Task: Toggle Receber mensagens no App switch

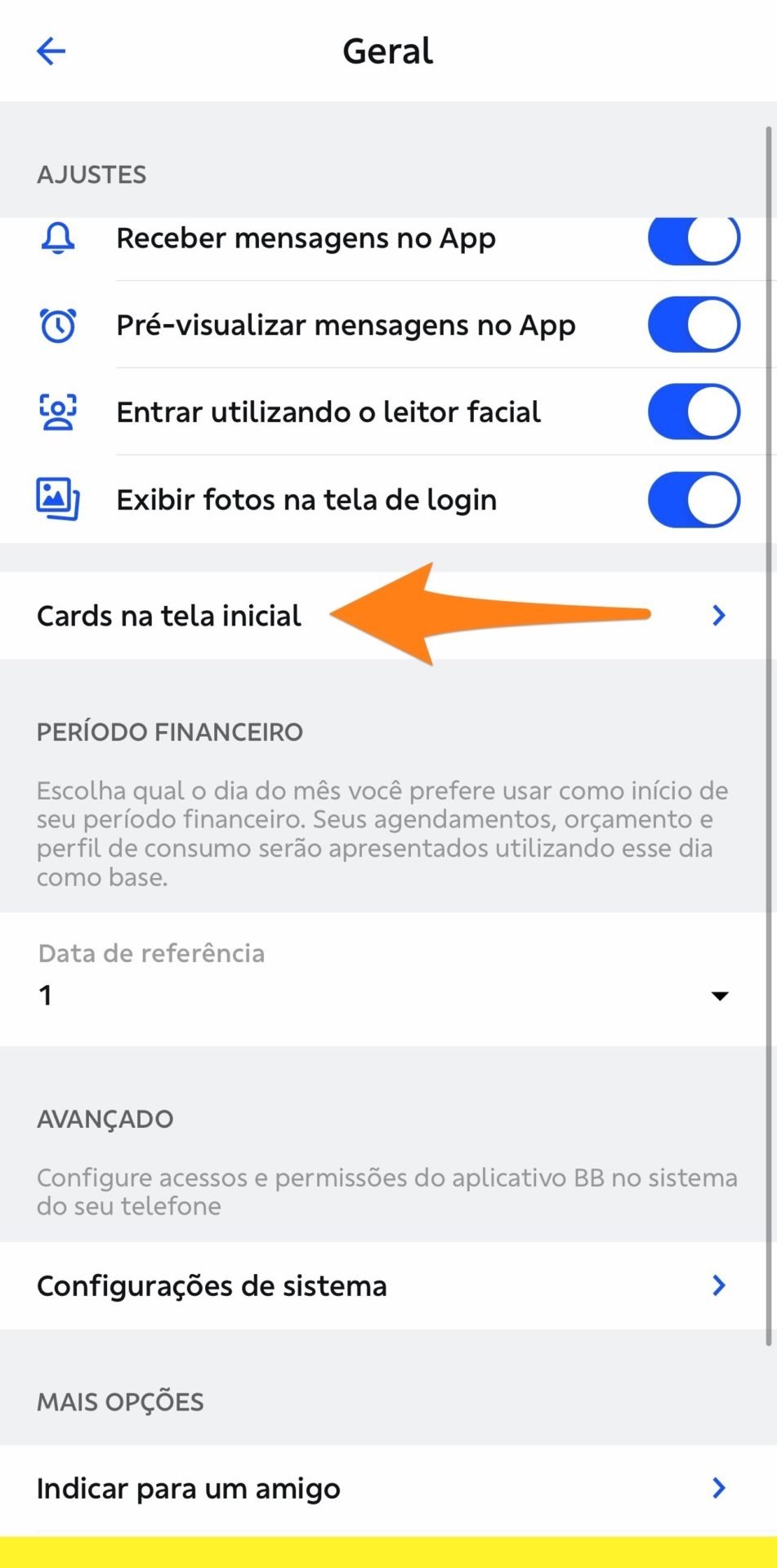Action: [x=694, y=240]
